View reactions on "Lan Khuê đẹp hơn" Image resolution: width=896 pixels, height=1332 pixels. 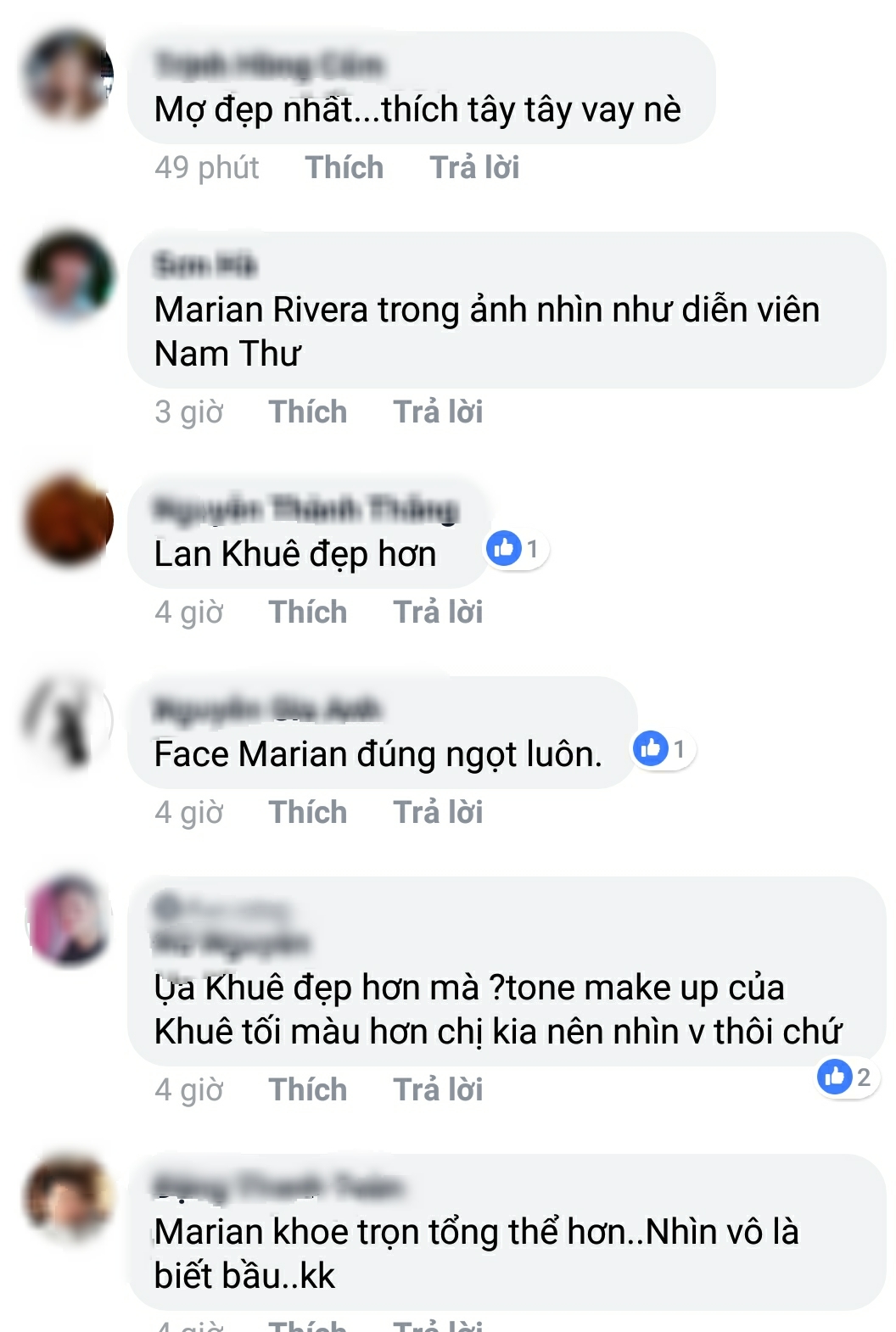(515, 549)
